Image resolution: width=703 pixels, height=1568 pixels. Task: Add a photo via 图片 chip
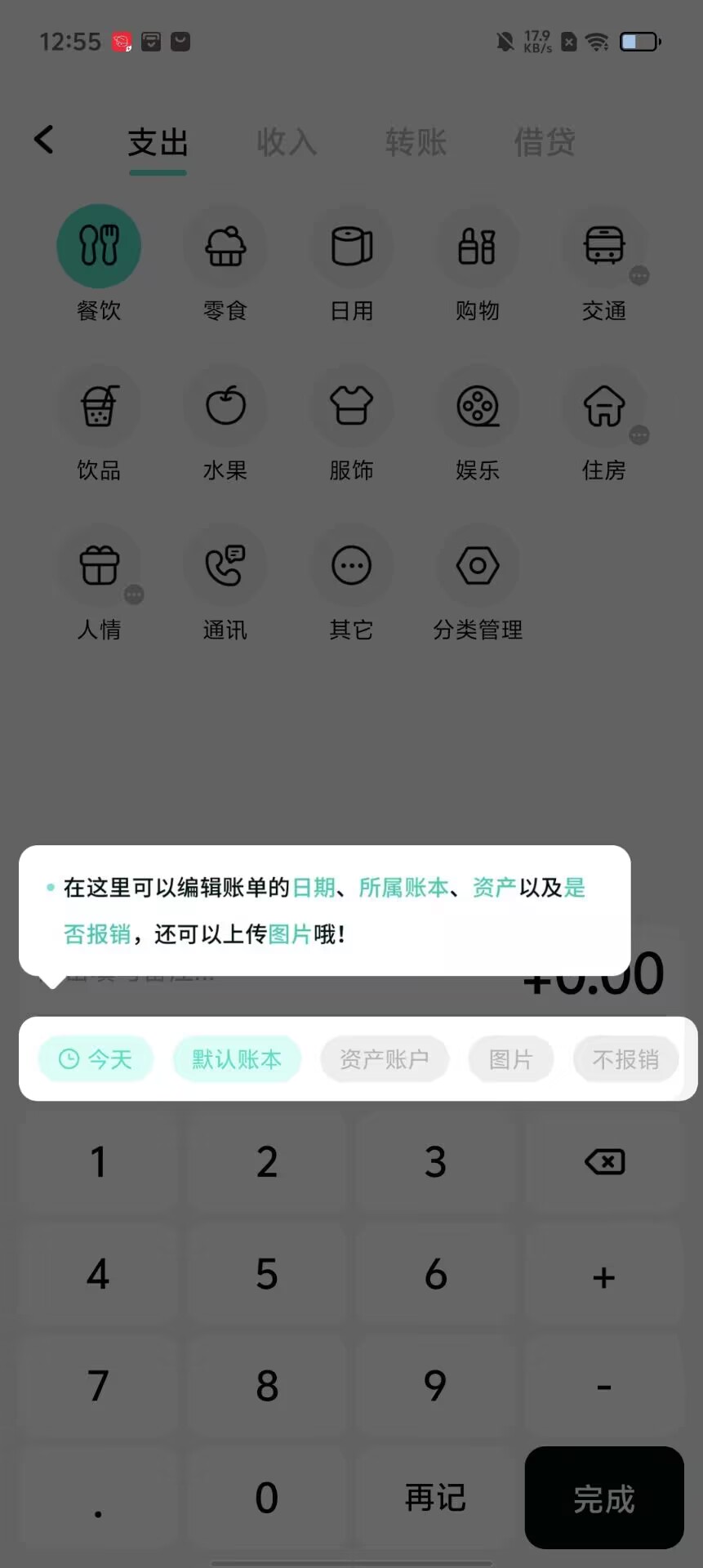(x=511, y=1059)
